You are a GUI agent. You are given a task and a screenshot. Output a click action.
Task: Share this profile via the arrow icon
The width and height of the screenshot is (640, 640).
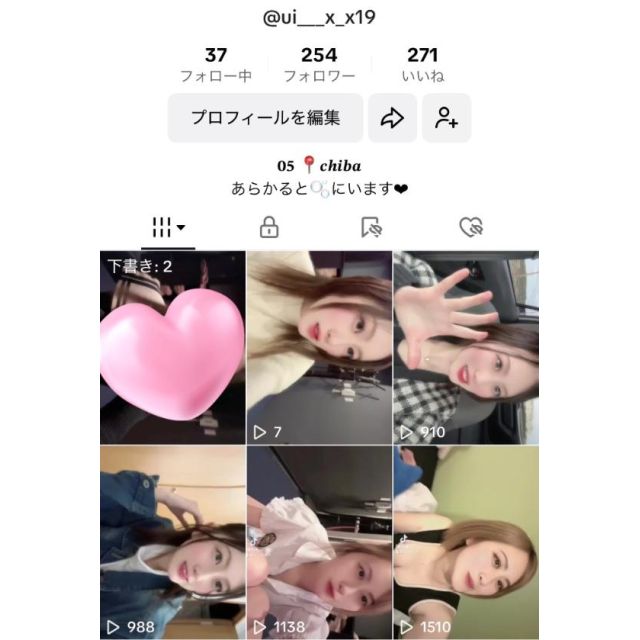[x=392, y=118]
